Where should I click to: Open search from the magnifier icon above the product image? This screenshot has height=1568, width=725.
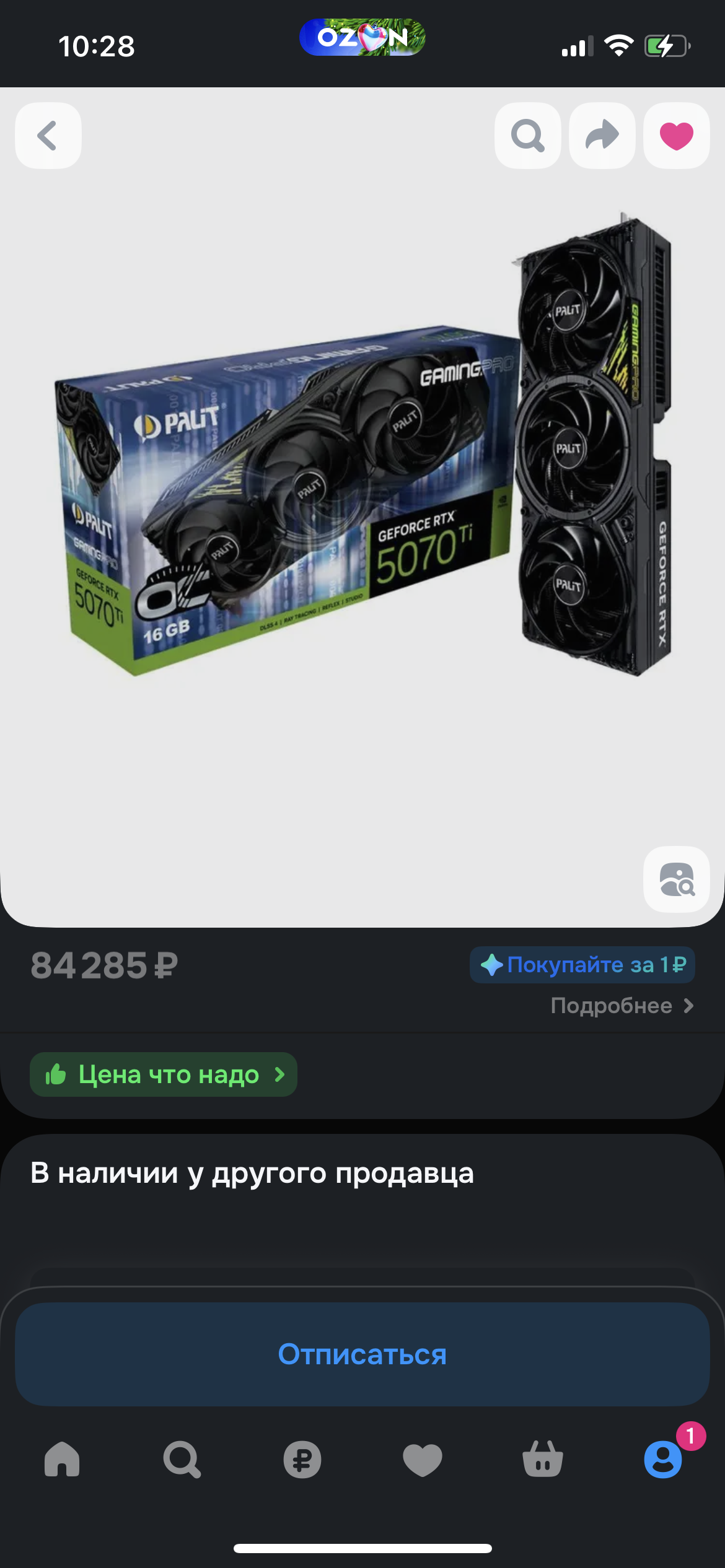point(527,136)
